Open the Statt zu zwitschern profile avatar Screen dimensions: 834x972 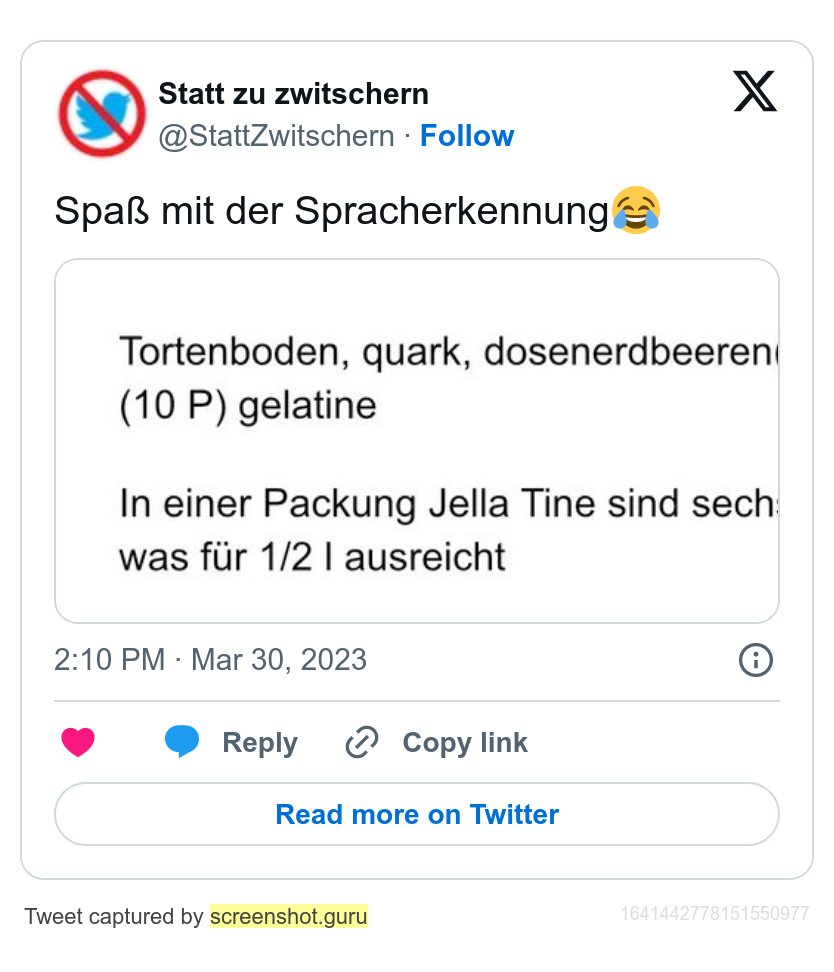click(x=102, y=113)
